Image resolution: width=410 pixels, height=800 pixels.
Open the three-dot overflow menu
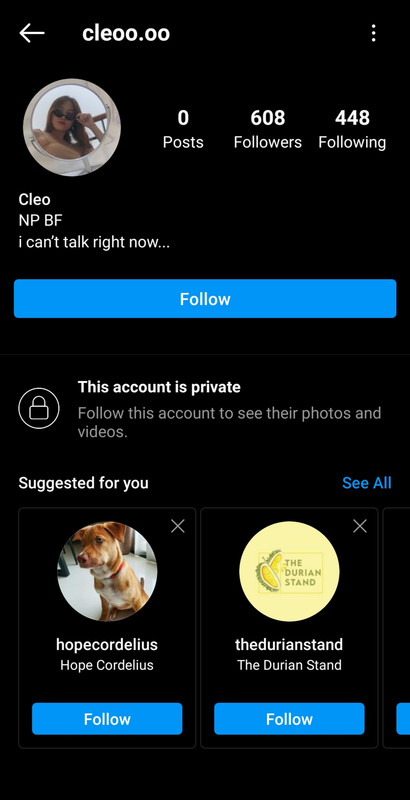pyautogui.click(x=373, y=33)
